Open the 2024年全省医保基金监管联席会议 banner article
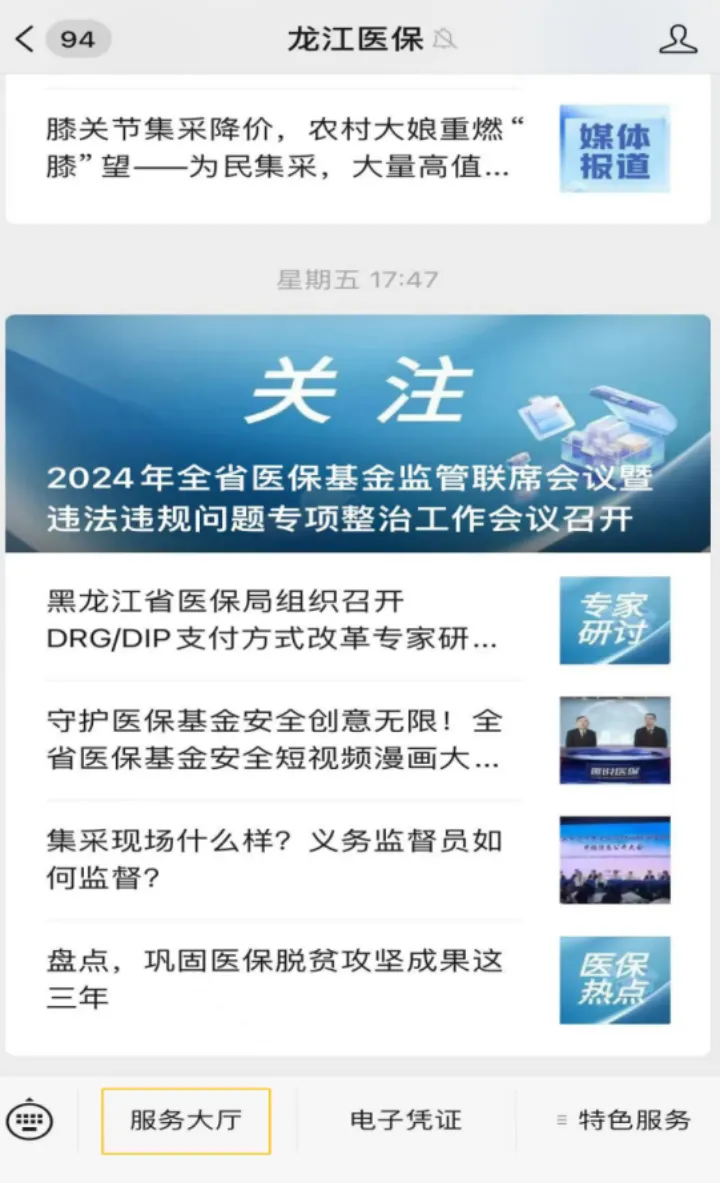Screen dimensions: 720x1183 pos(358,434)
